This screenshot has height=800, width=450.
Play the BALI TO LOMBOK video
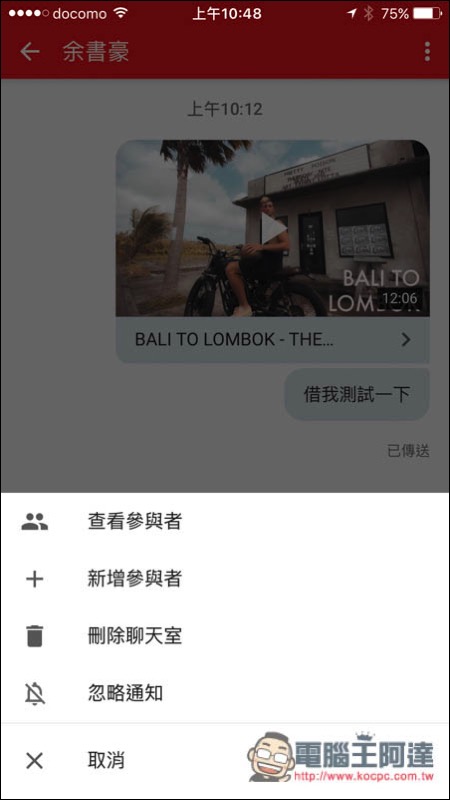[x=273, y=228]
